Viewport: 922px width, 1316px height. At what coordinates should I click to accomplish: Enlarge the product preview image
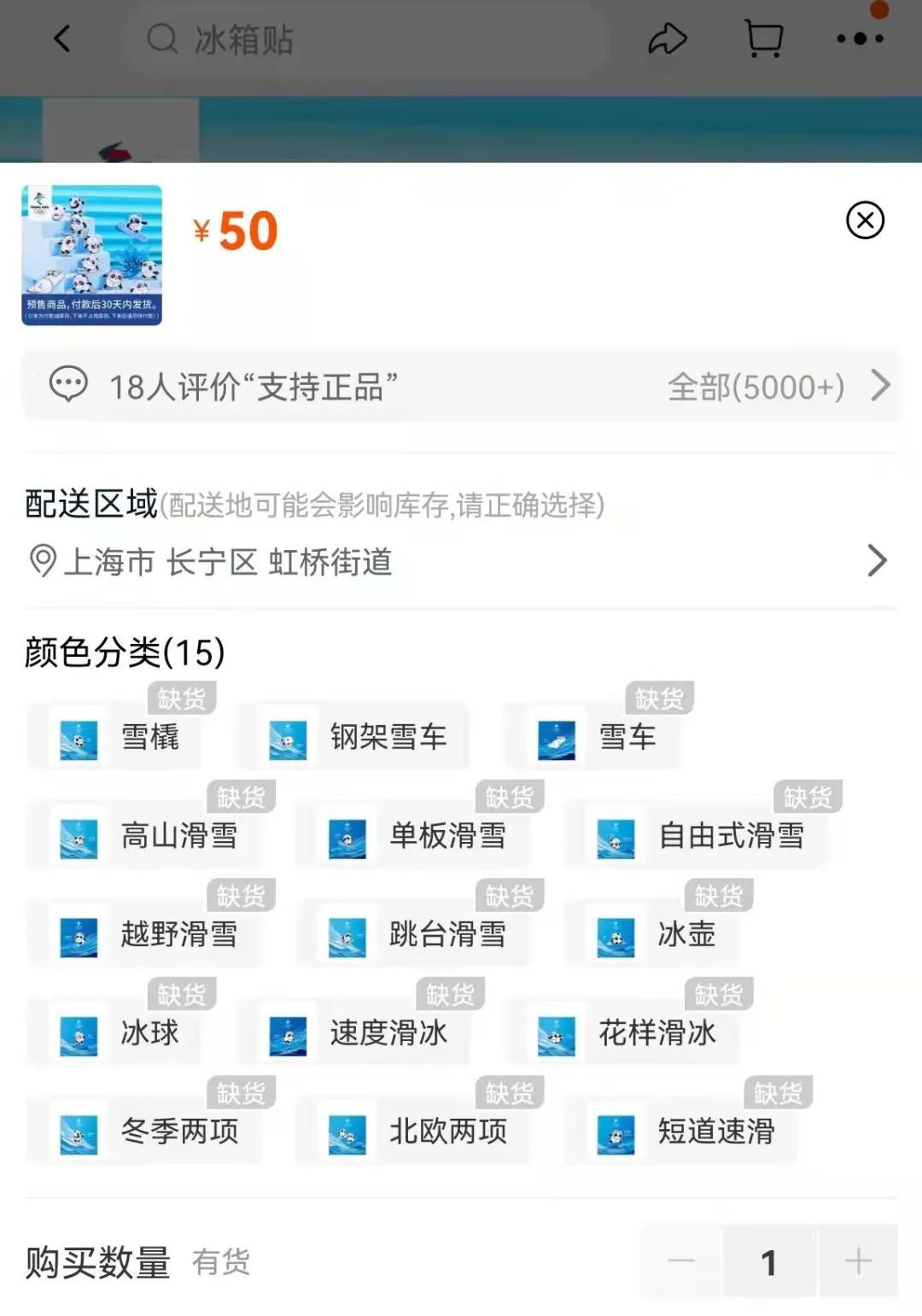(92, 254)
